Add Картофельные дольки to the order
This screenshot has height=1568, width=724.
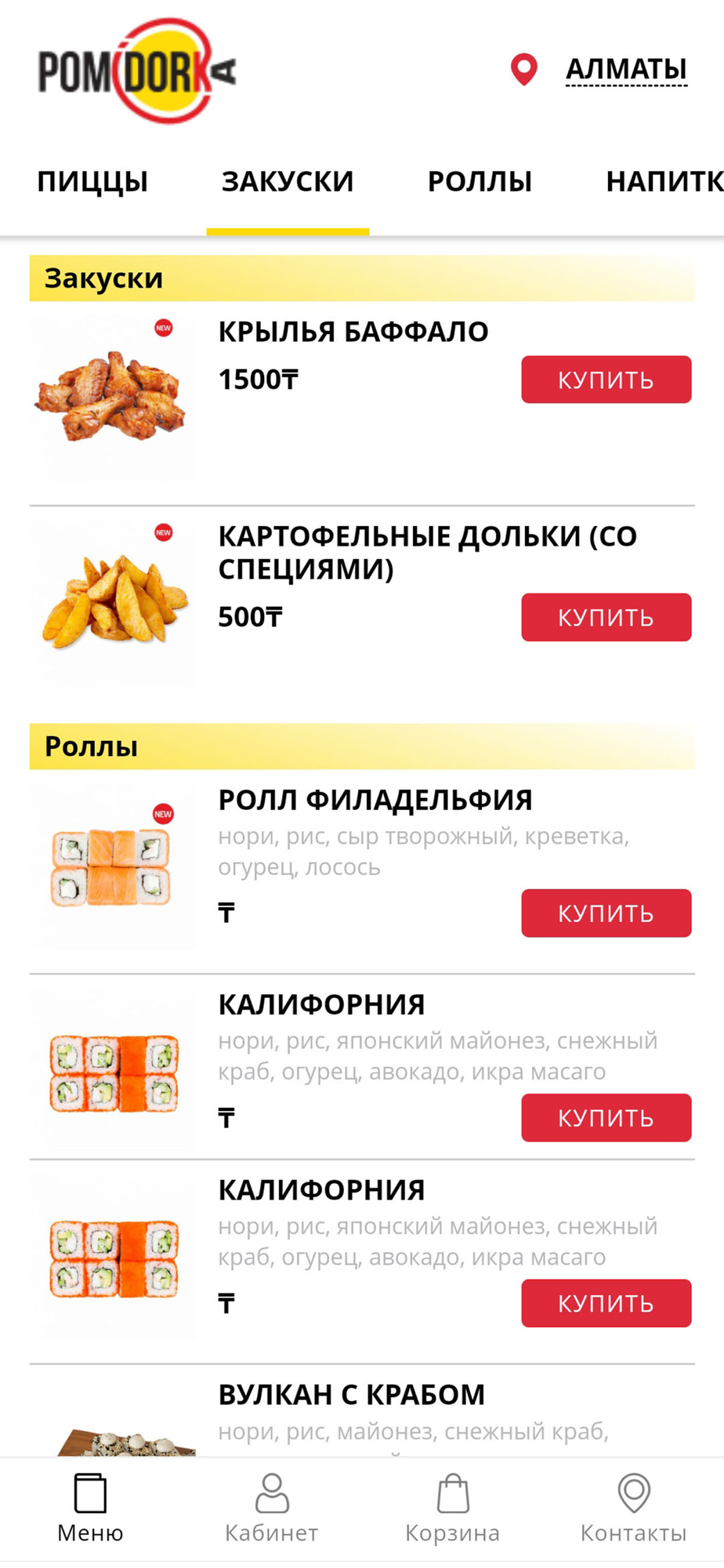[606, 617]
